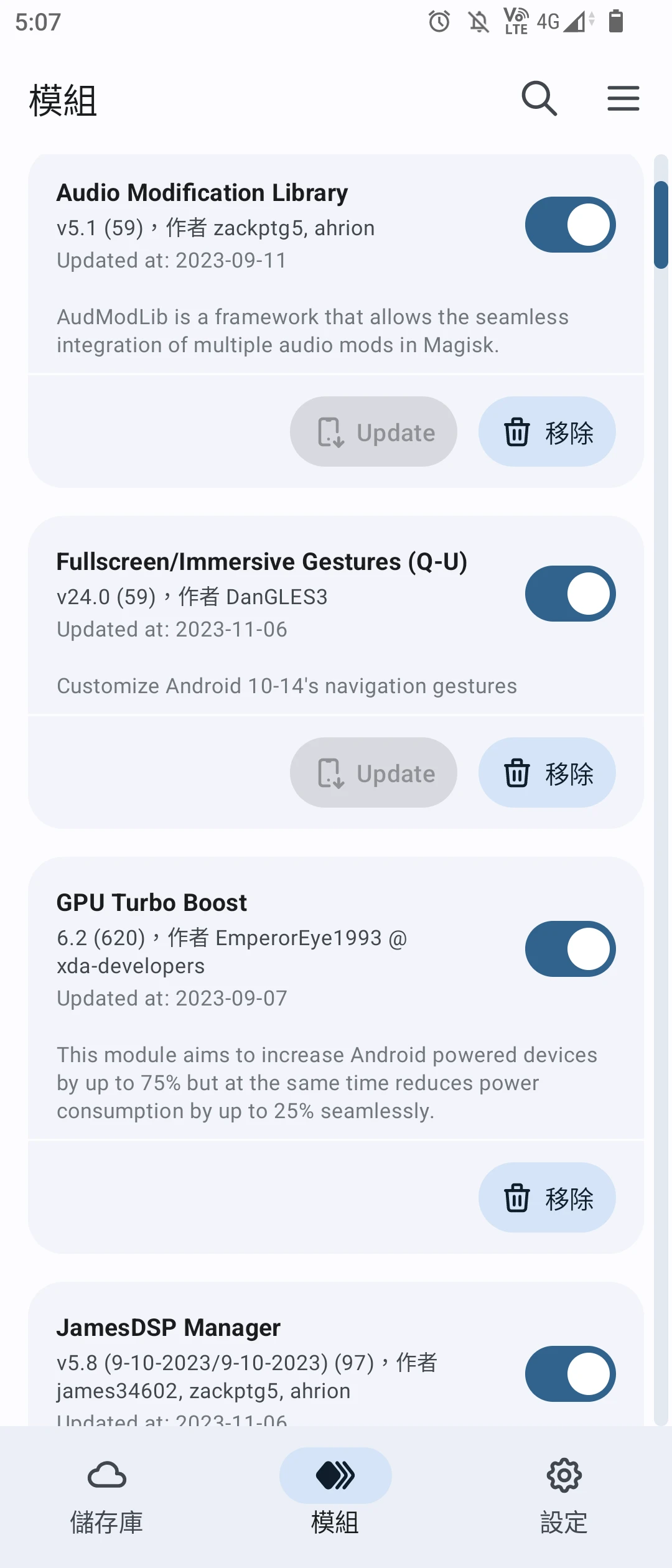
Task: Switch off the JamesDSP Manager module
Action: (570, 1374)
